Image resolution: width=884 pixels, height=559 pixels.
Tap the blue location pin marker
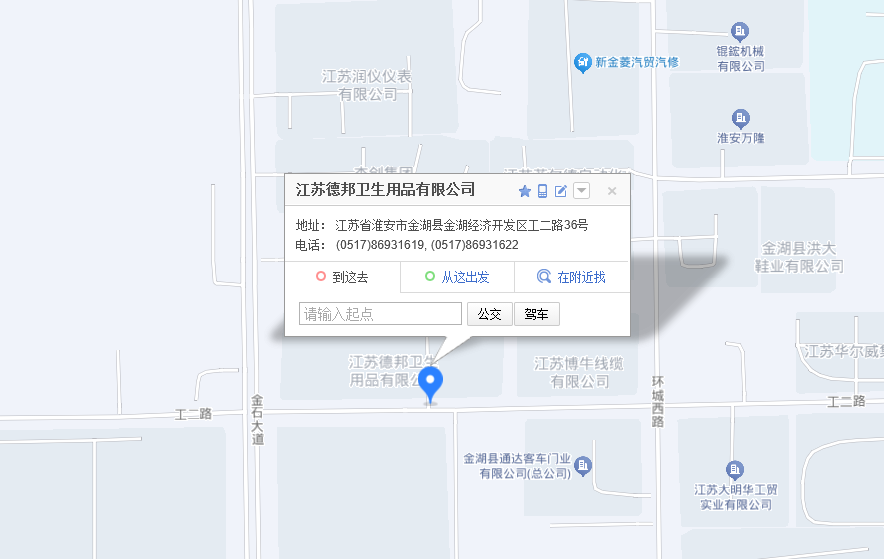pos(430,385)
